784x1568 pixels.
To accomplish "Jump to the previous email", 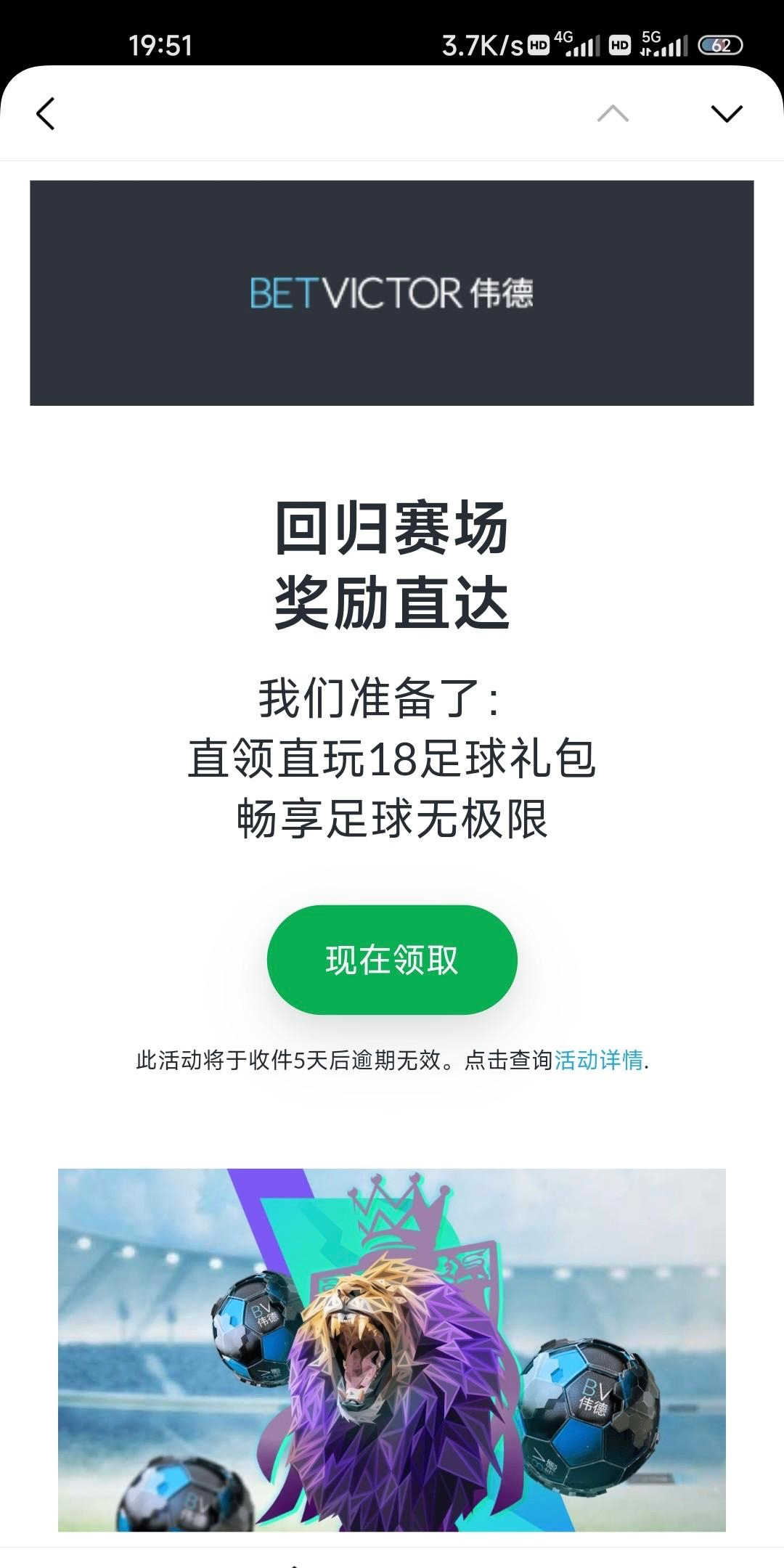I will pyautogui.click(x=613, y=114).
